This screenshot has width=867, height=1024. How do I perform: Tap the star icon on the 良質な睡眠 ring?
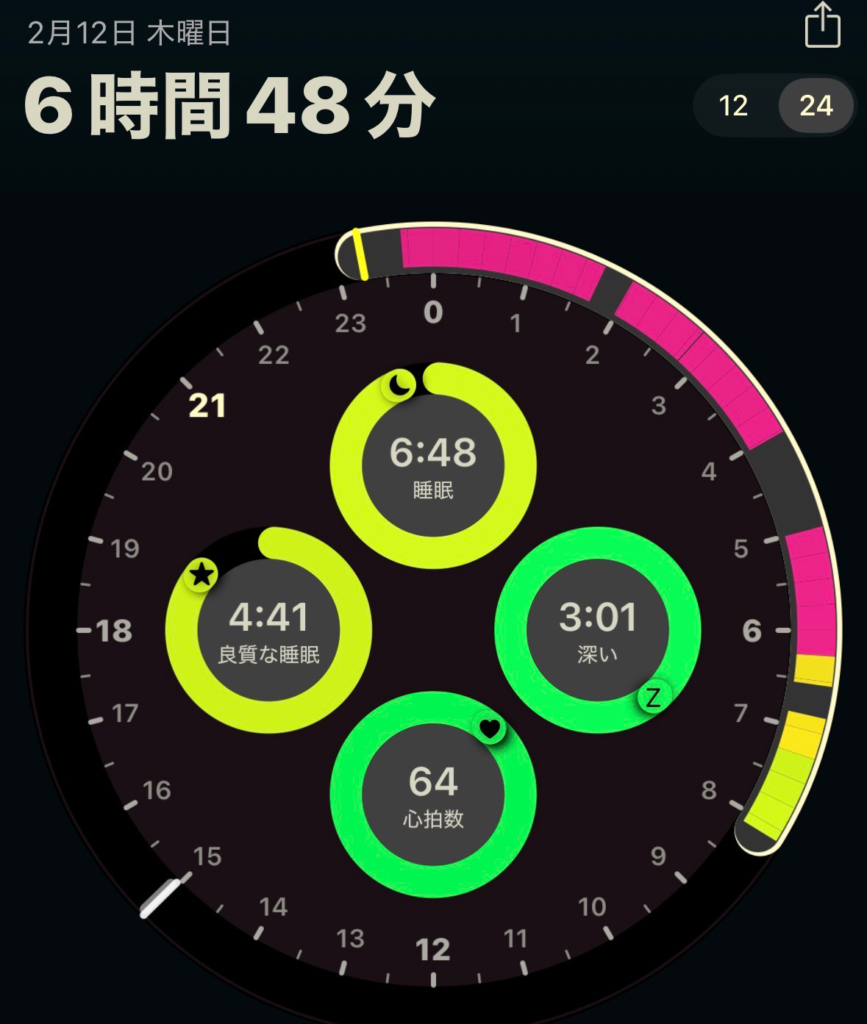pyautogui.click(x=204, y=572)
